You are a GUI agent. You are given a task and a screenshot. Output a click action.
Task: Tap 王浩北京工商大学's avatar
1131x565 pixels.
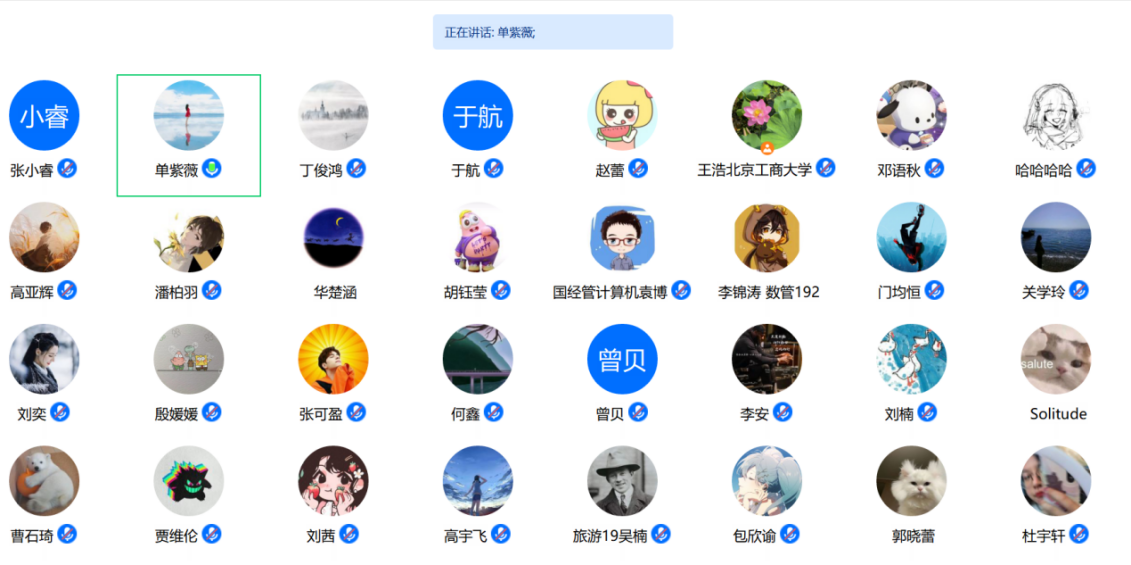click(x=767, y=116)
